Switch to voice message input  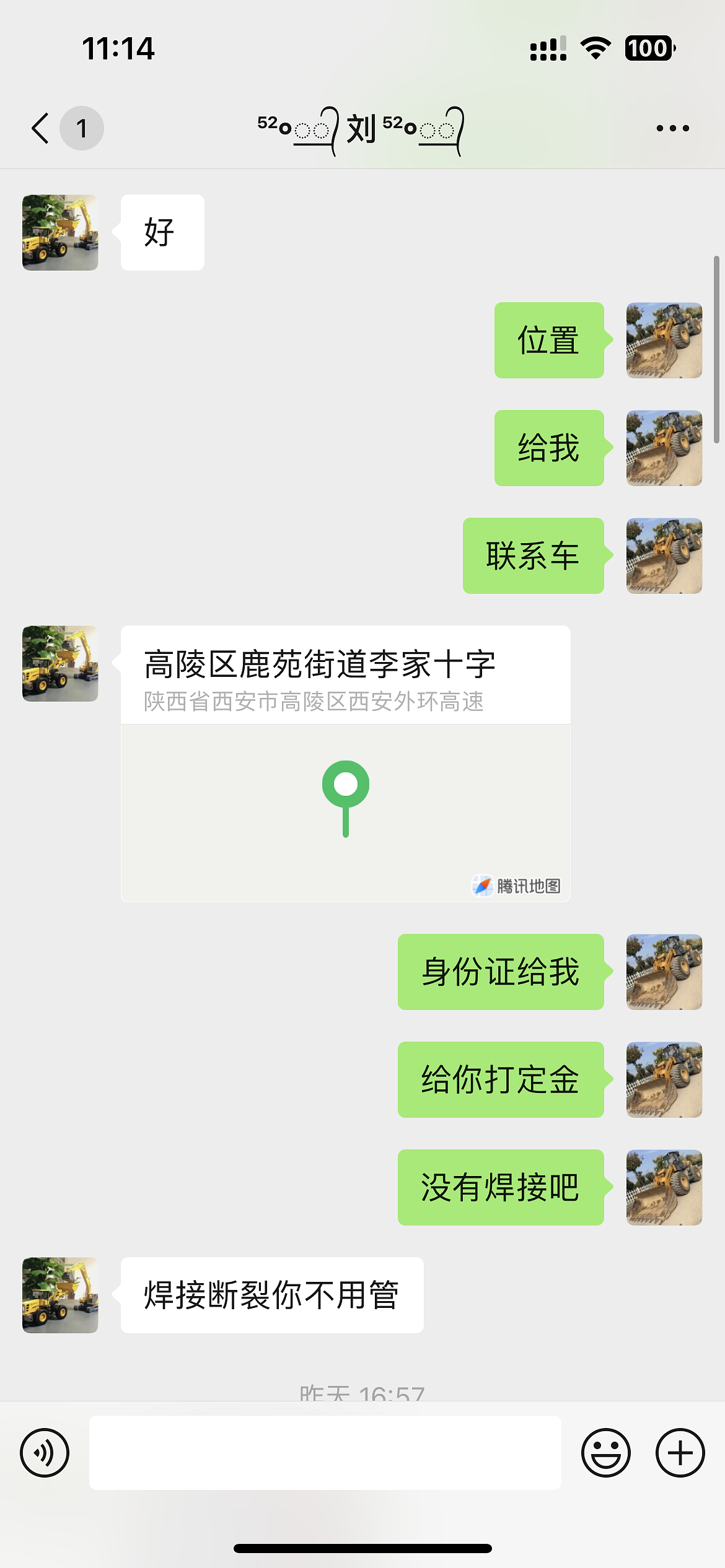click(45, 1453)
